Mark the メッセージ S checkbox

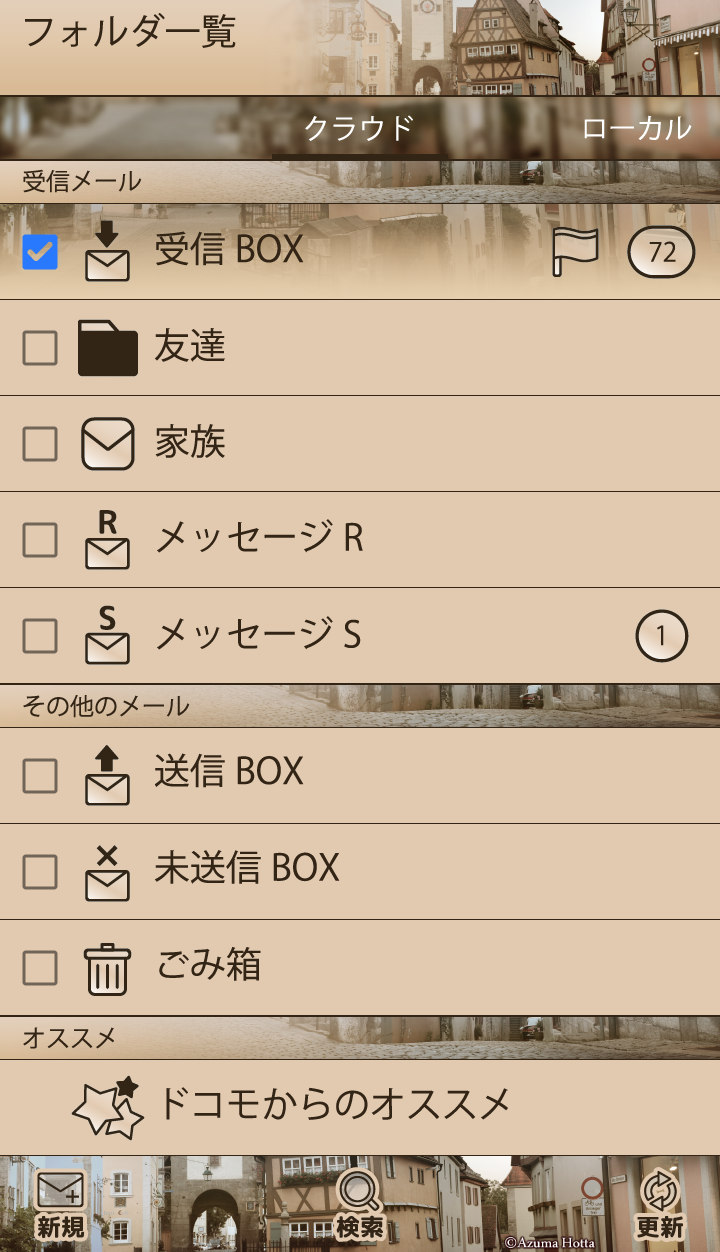[40, 636]
